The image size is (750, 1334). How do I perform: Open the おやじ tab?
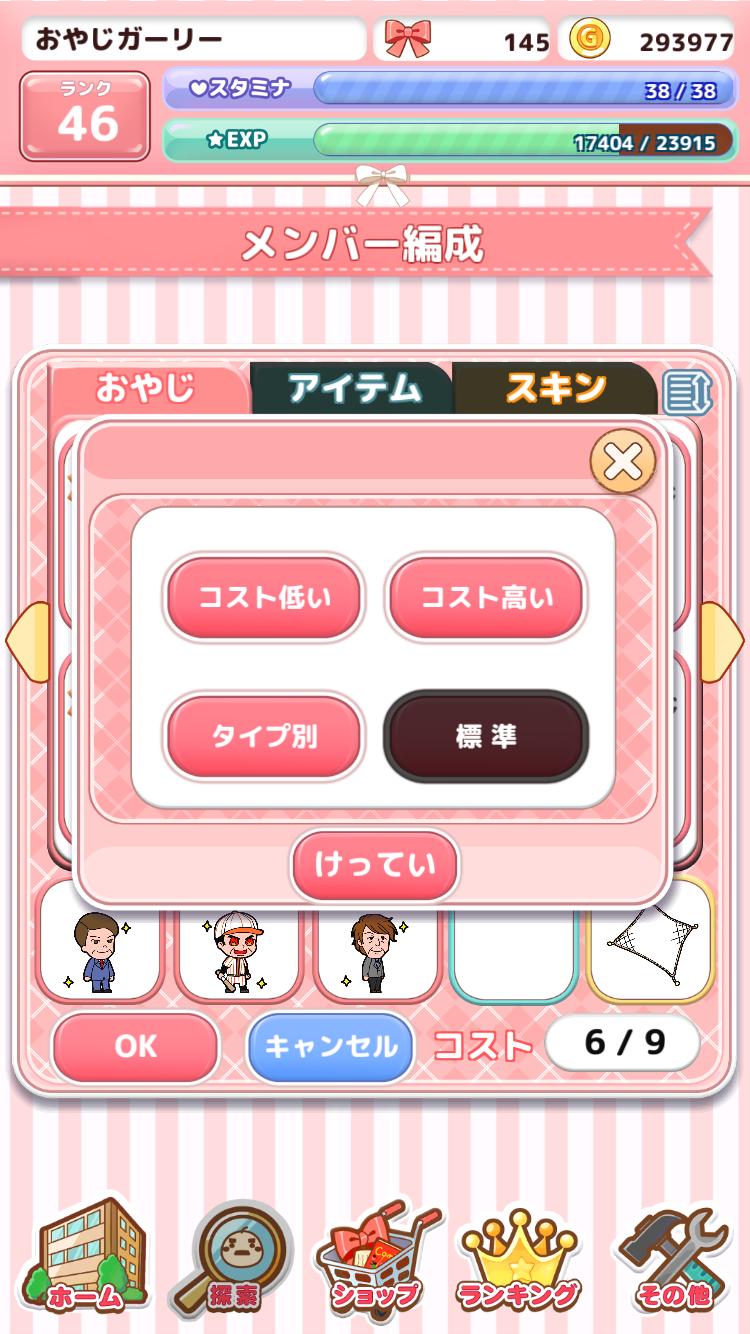[147, 388]
